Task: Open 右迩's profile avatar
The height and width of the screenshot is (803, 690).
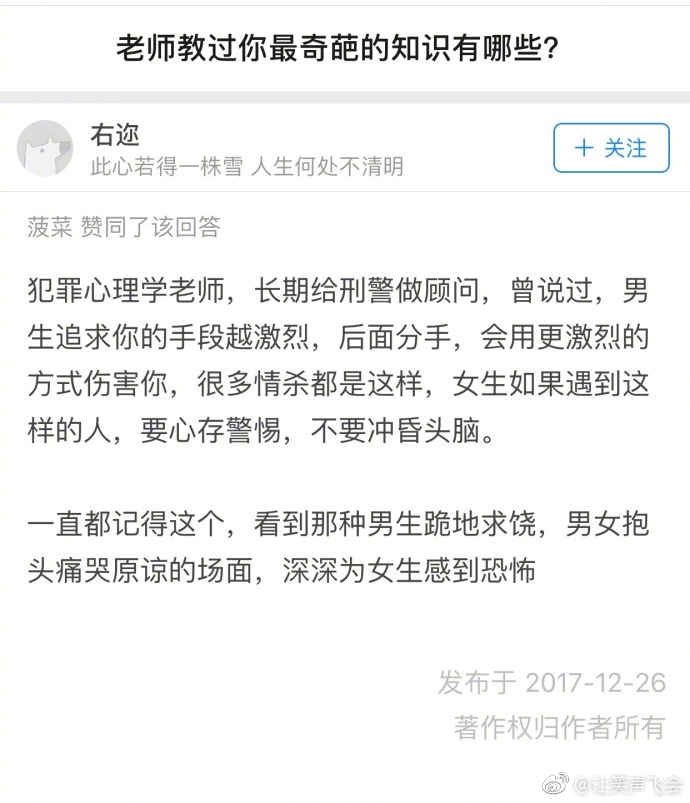Action: click(45, 149)
